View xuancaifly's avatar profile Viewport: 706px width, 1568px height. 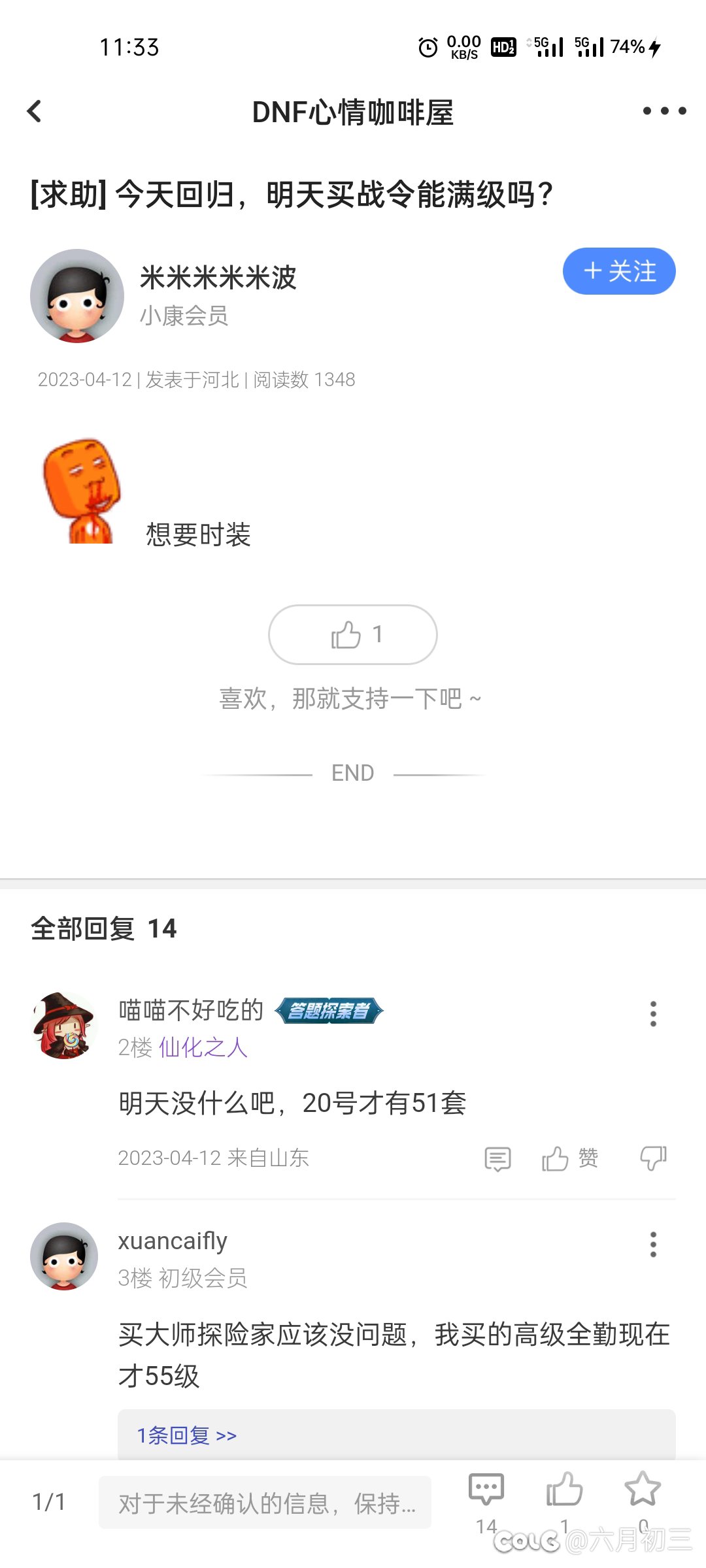coord(64,1256)
